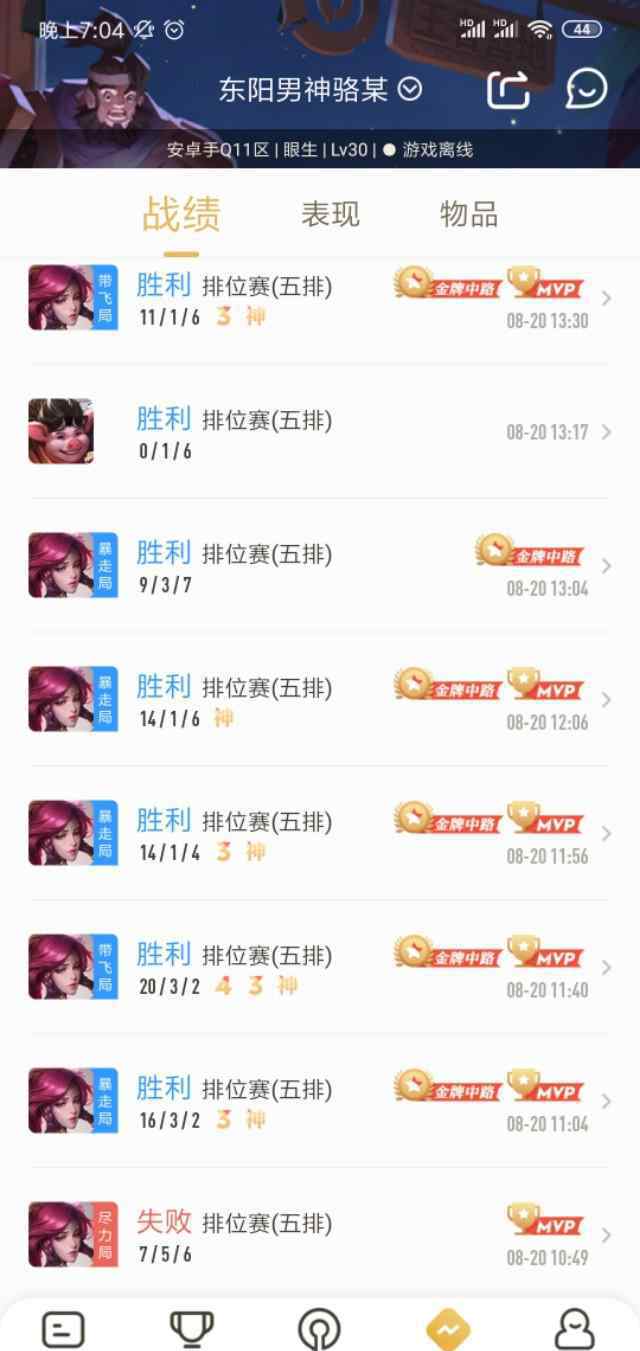Open the lost 7/5/6 match from 08-20 10:49
This screenshot has width=640, height=1351.
click(x=320, y=1236)
